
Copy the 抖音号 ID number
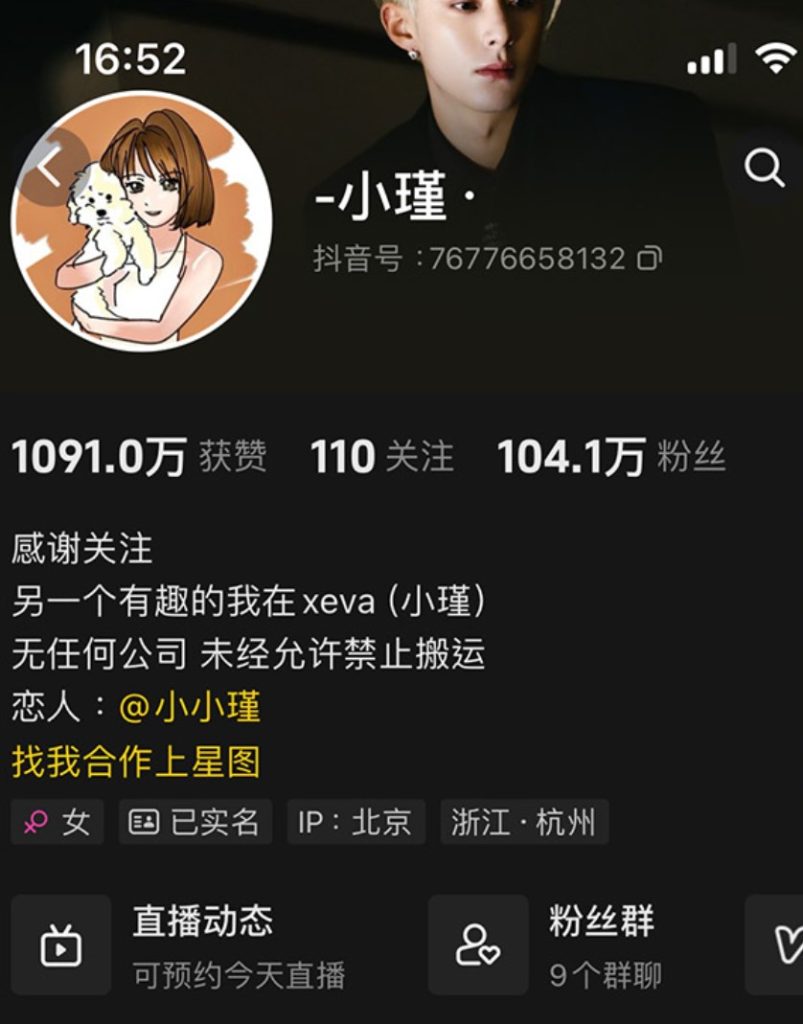click(x=650, y=259)
